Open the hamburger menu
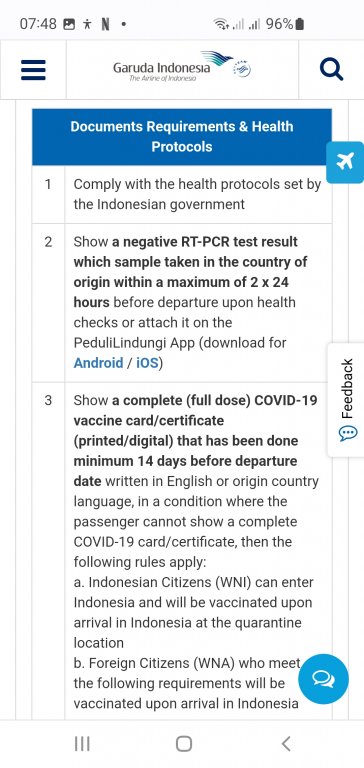 pyautogui.click(x=33, y=70)
